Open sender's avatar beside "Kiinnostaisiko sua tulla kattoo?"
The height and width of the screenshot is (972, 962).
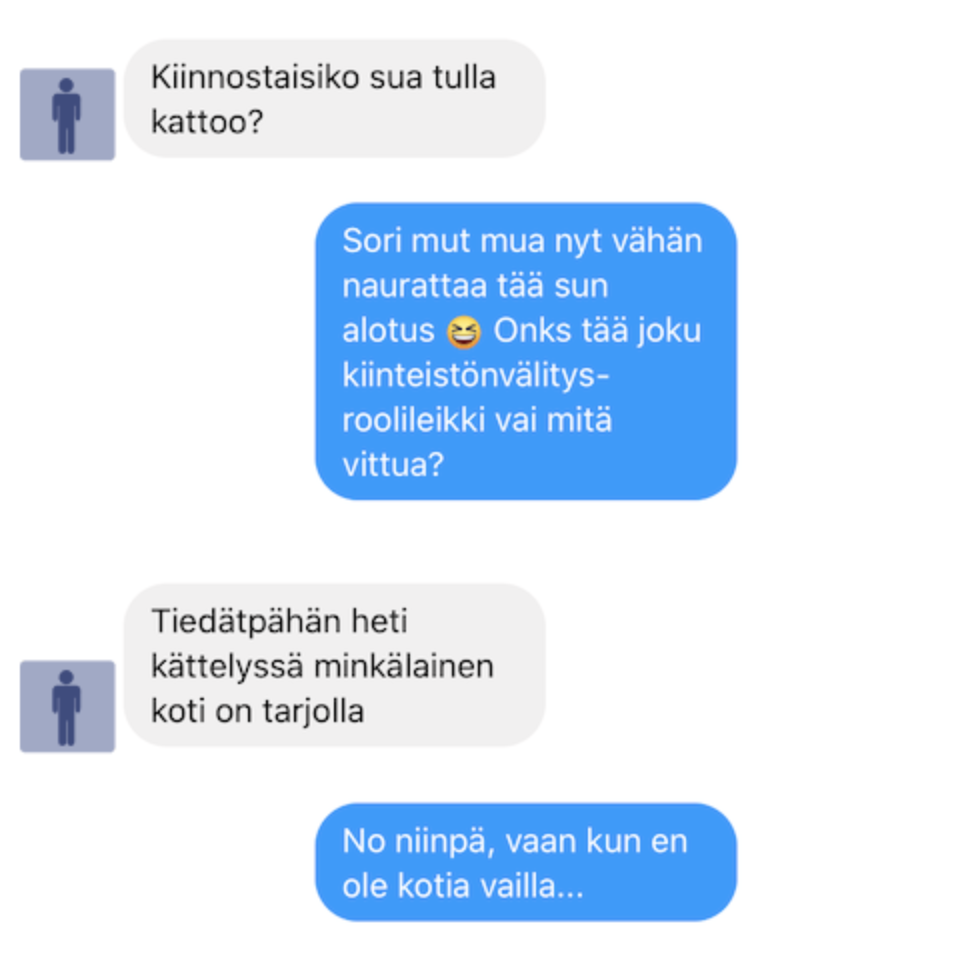(67, 114)
